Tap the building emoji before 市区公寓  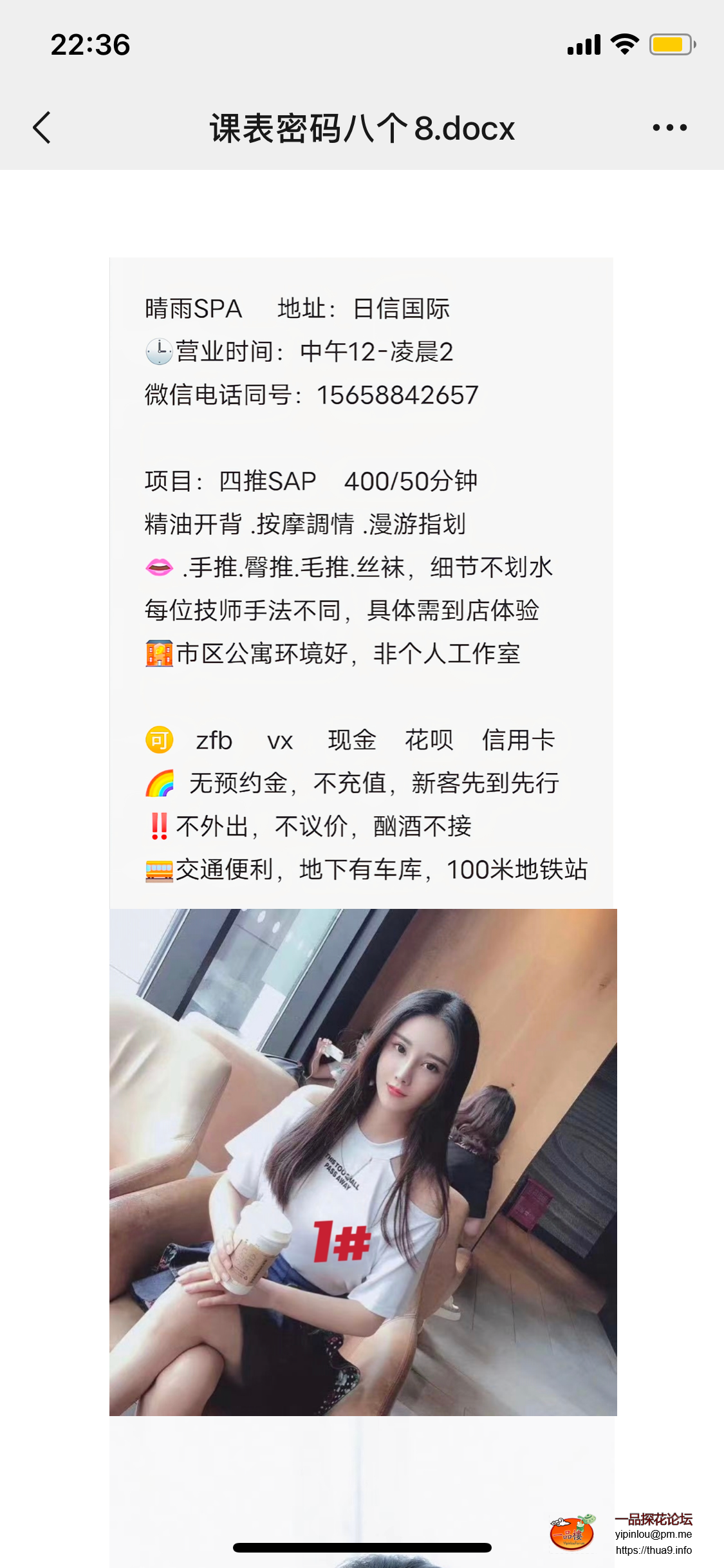click(x=159, y=652)
